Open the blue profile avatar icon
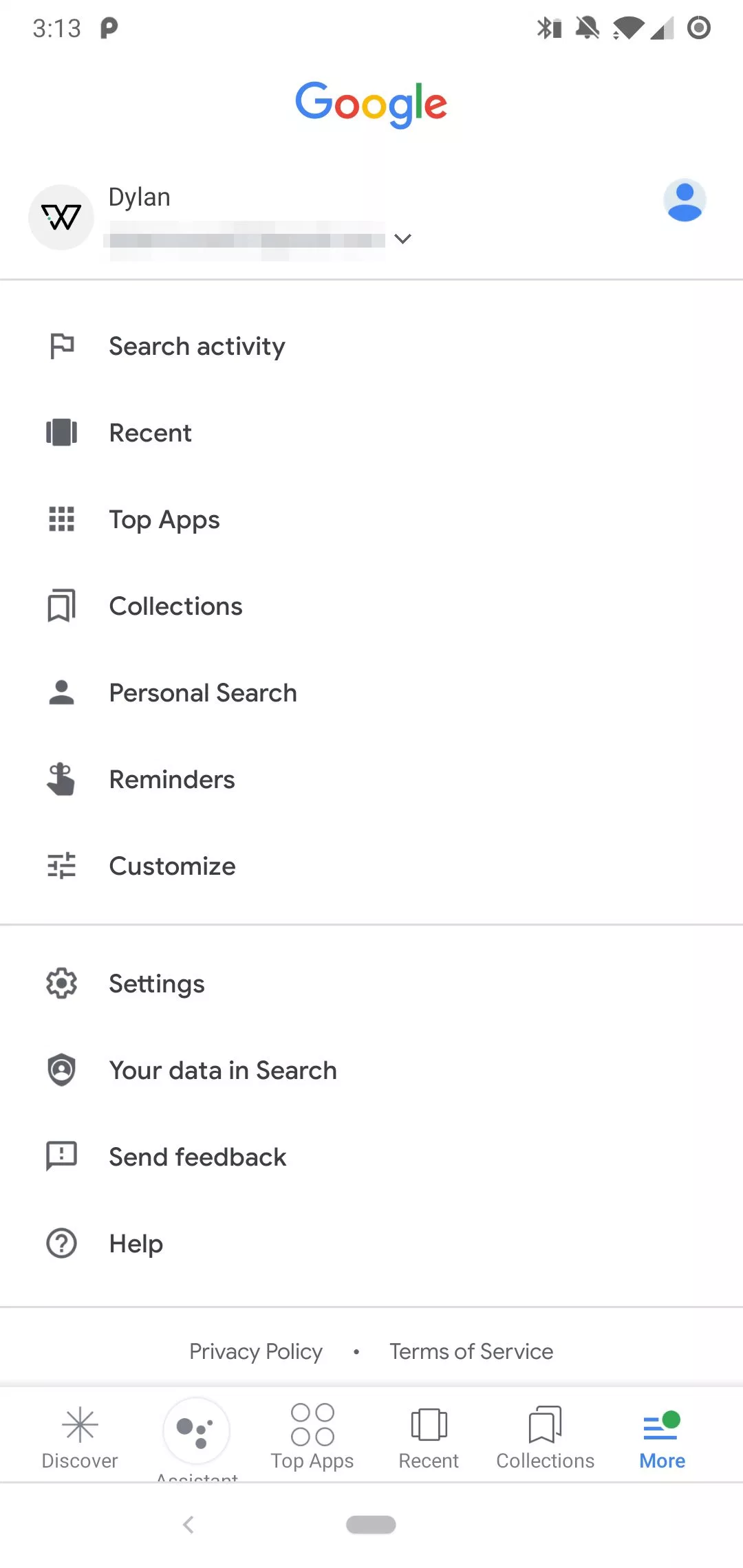Screen dimensions: 743x1568 pos(685,201)
